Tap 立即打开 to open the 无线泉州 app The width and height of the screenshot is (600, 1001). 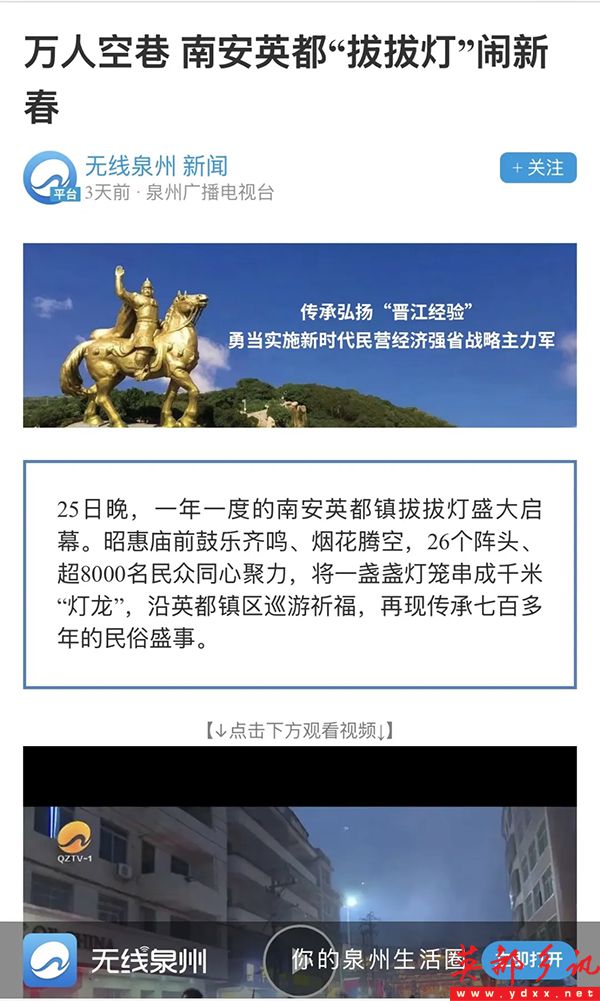click(x=527, y=961)
